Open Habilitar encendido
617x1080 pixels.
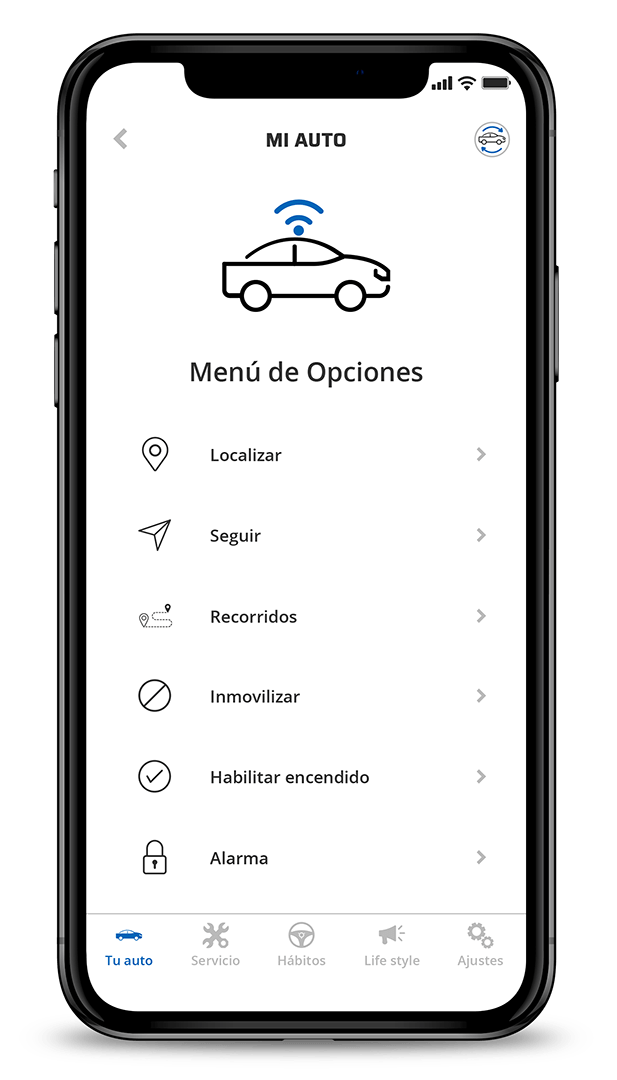tap(310, 777)
